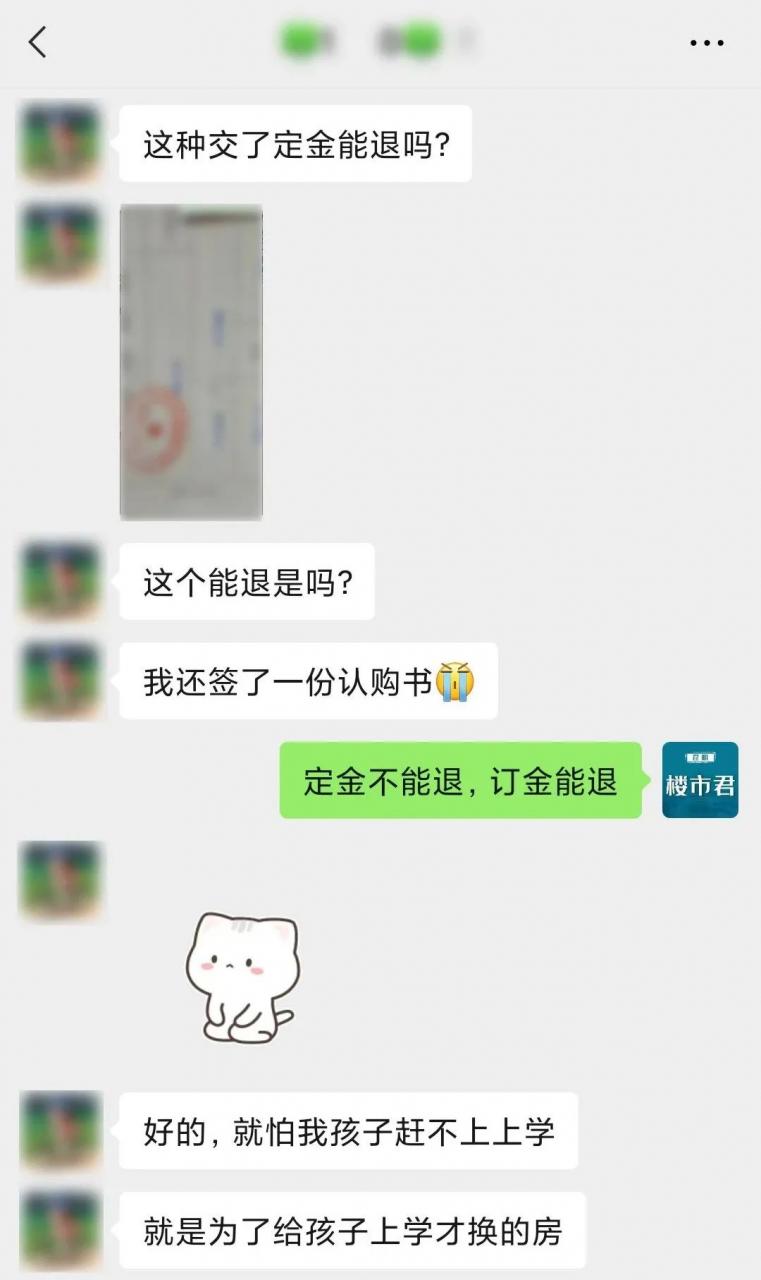Select the green bubble '定金不能退，订金能退'
Screen dimensions: 761x1280
(x=459, y=781)
